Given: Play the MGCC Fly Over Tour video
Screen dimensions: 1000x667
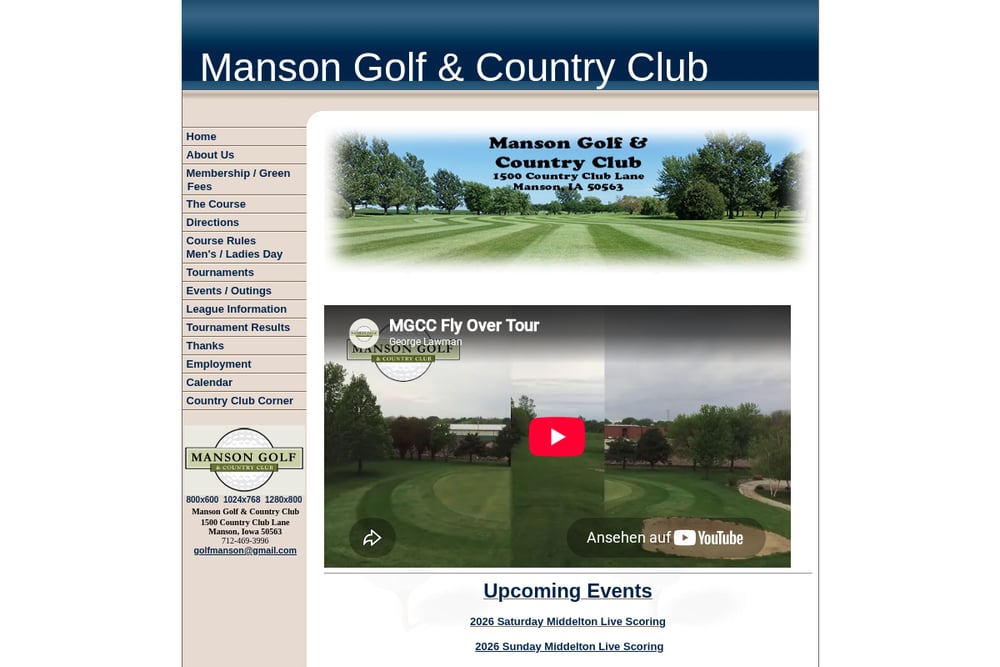Looking at the screenshot, I should click(x=557, y=437).
